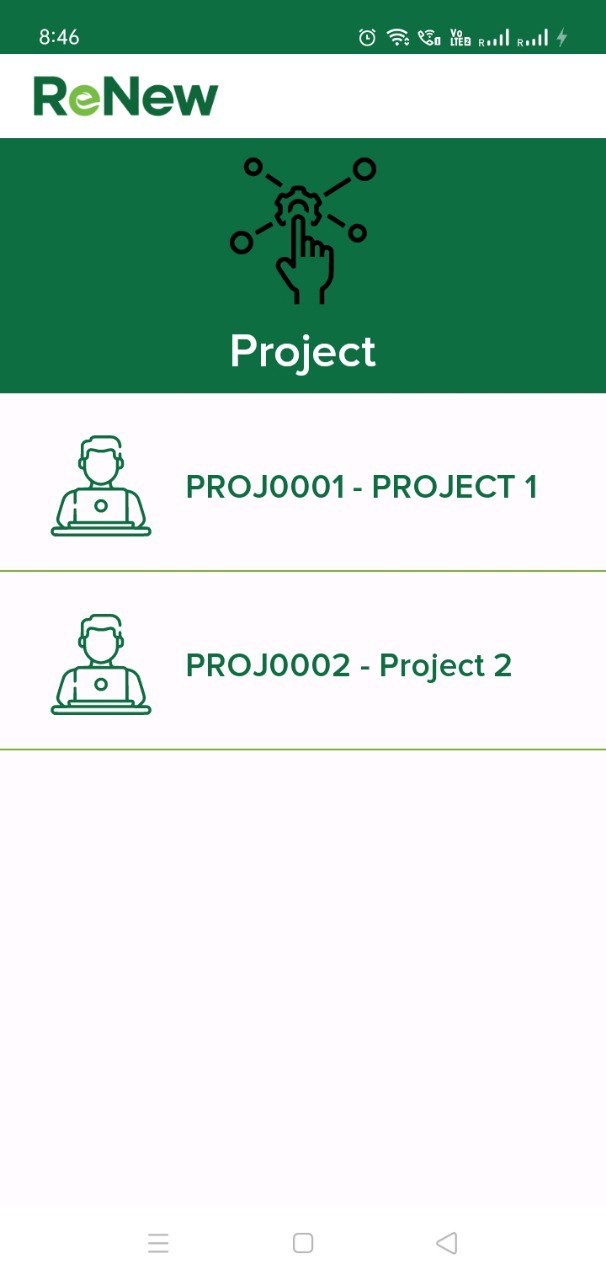
Task: Open the recent apps menu
Action: [158, 1243]
